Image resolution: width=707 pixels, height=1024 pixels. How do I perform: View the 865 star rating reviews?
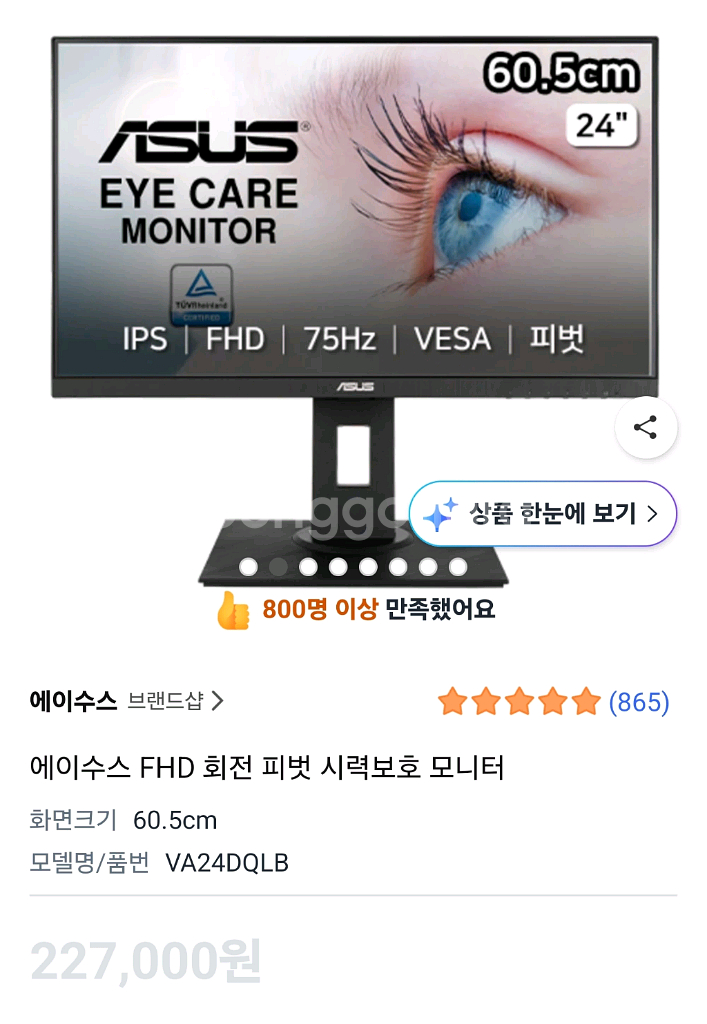(x=554, y=702)
